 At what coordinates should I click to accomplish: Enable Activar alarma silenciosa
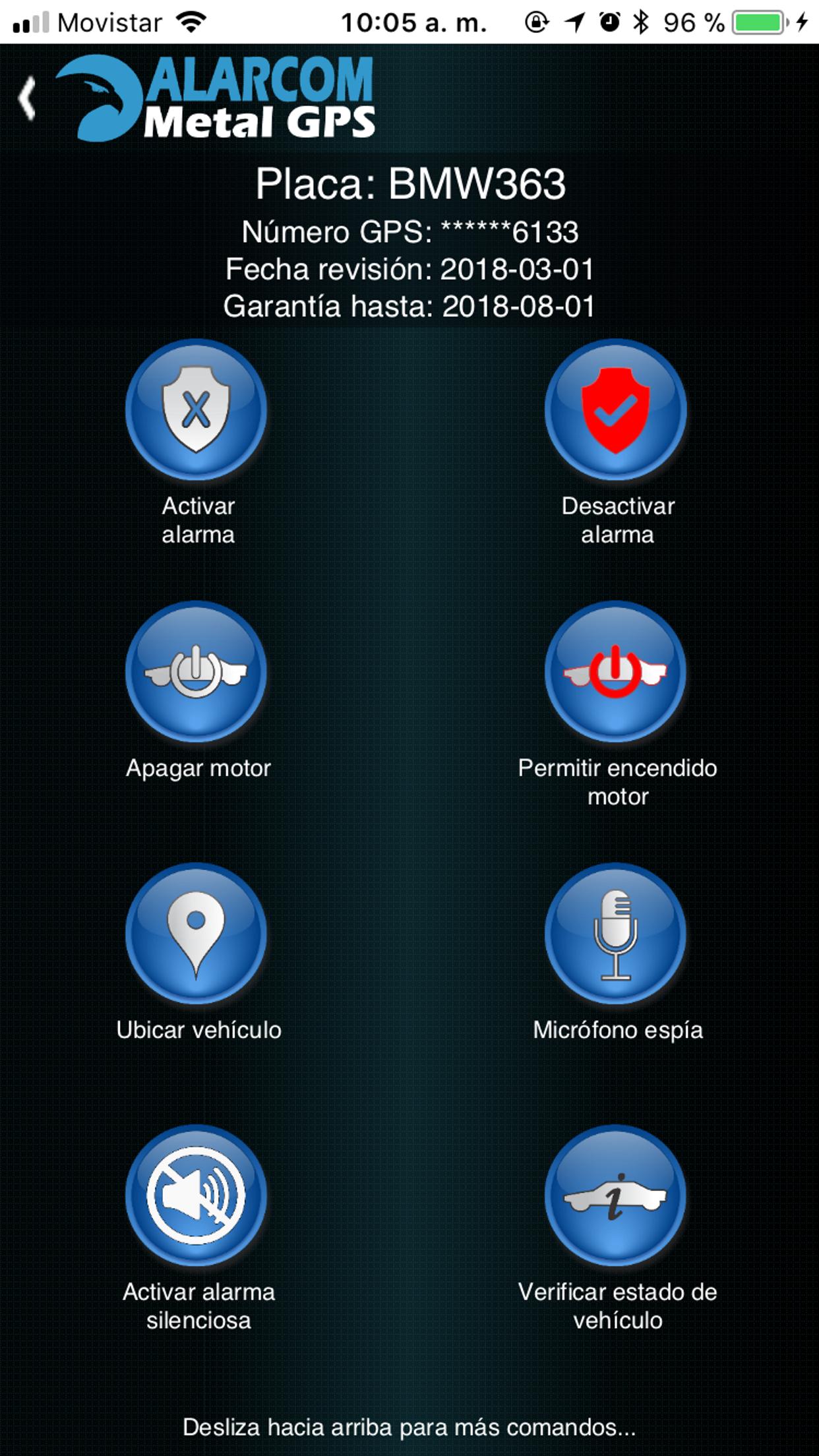pos(196,1195)
